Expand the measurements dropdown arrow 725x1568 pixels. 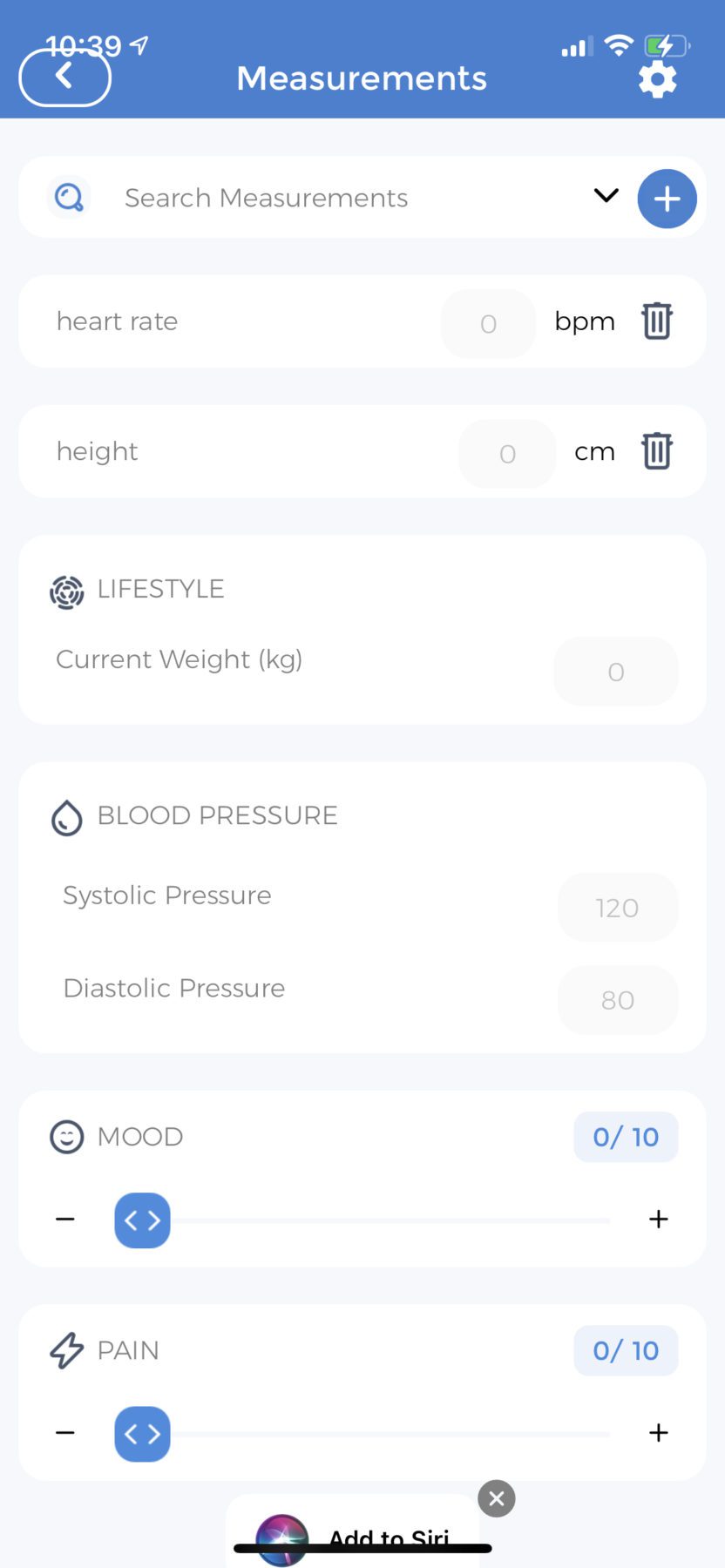[606, 197]
